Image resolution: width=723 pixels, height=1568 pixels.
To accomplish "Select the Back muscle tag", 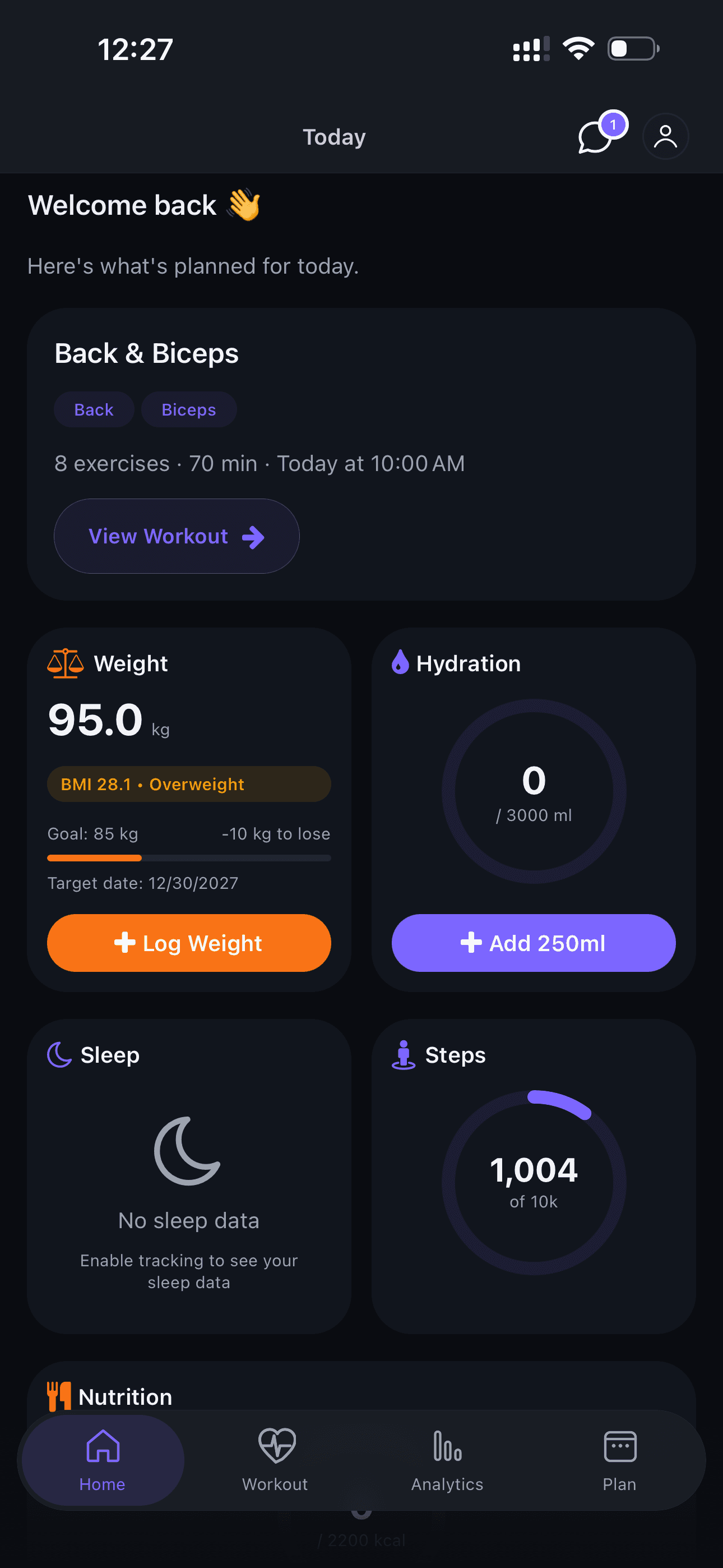I will click(93, 409).
